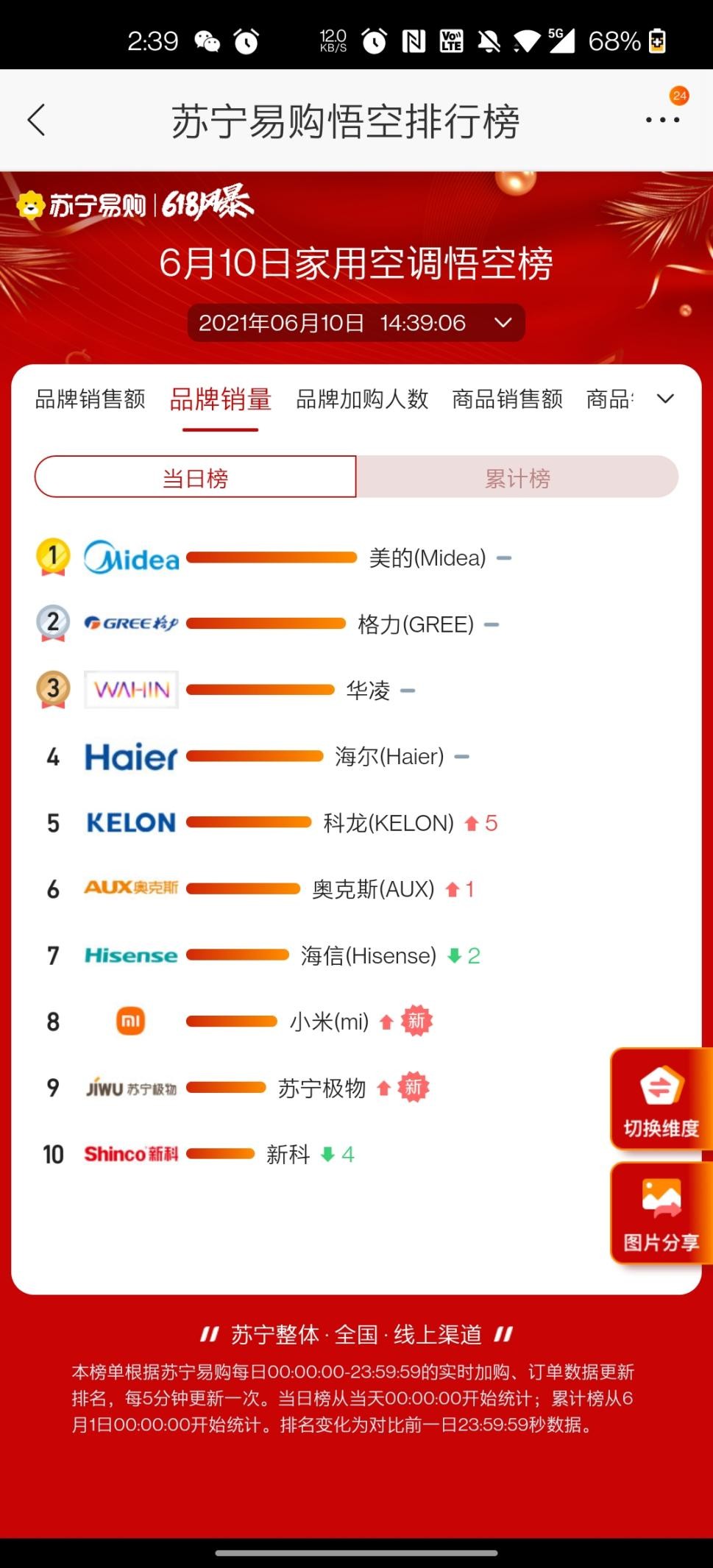Switch to the 品牌销售额 tab
Image resolution: width=713 pixels, height=1568 pixels.
90,399
